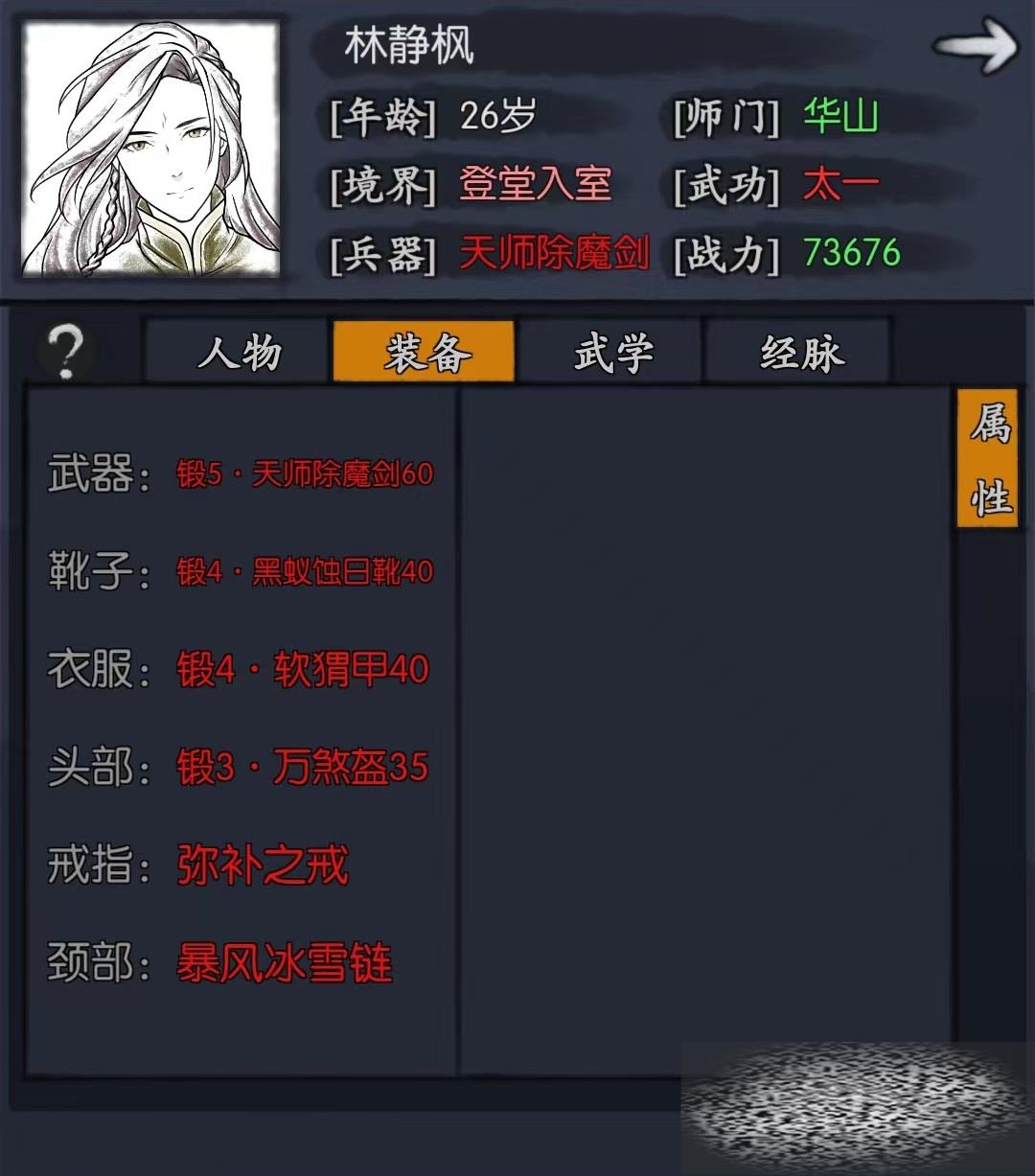Viewport: 1035px width, 1176px height.
Task: Select clothing item 软猬甲40
Action: coord(302,669)
